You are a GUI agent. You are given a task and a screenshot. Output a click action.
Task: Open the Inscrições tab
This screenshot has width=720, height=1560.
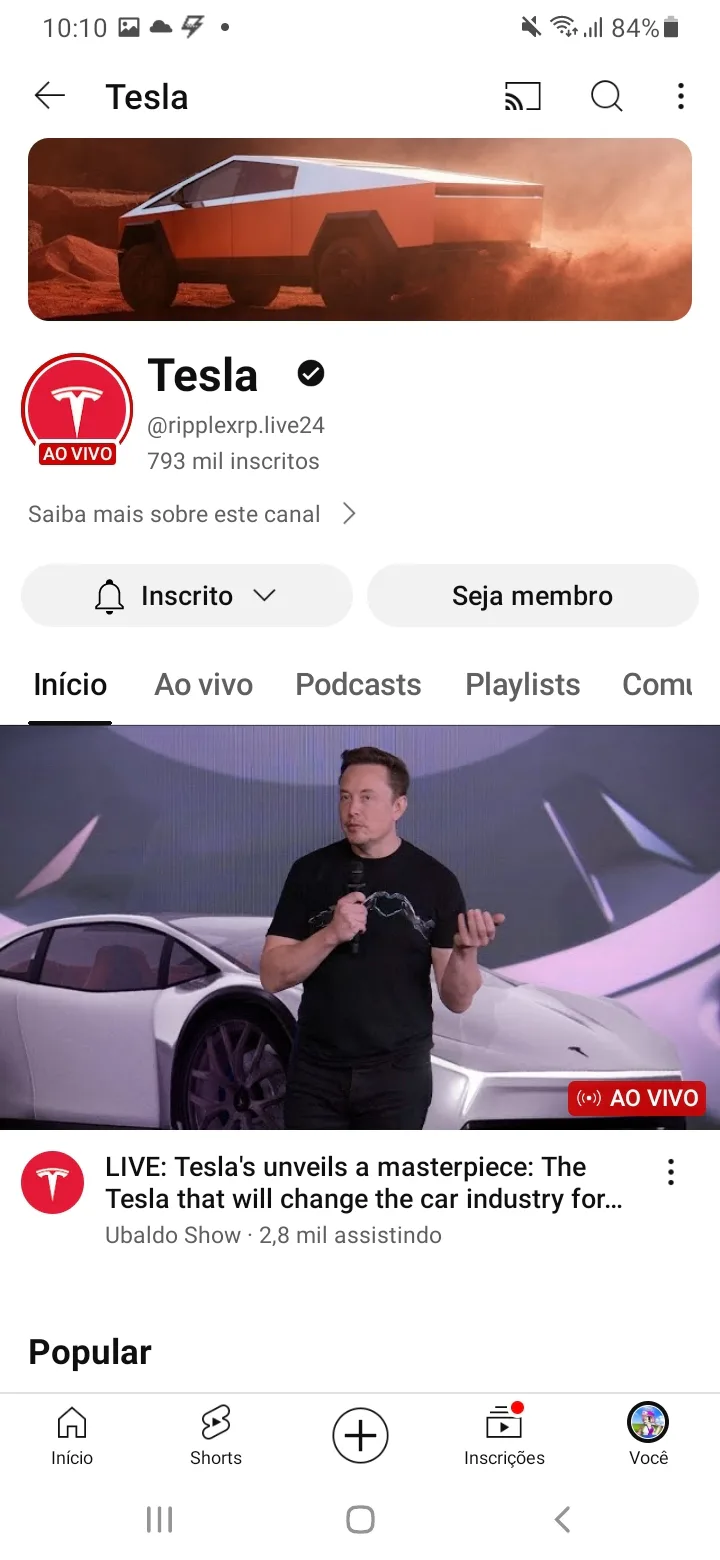[x=504, y=1435]
